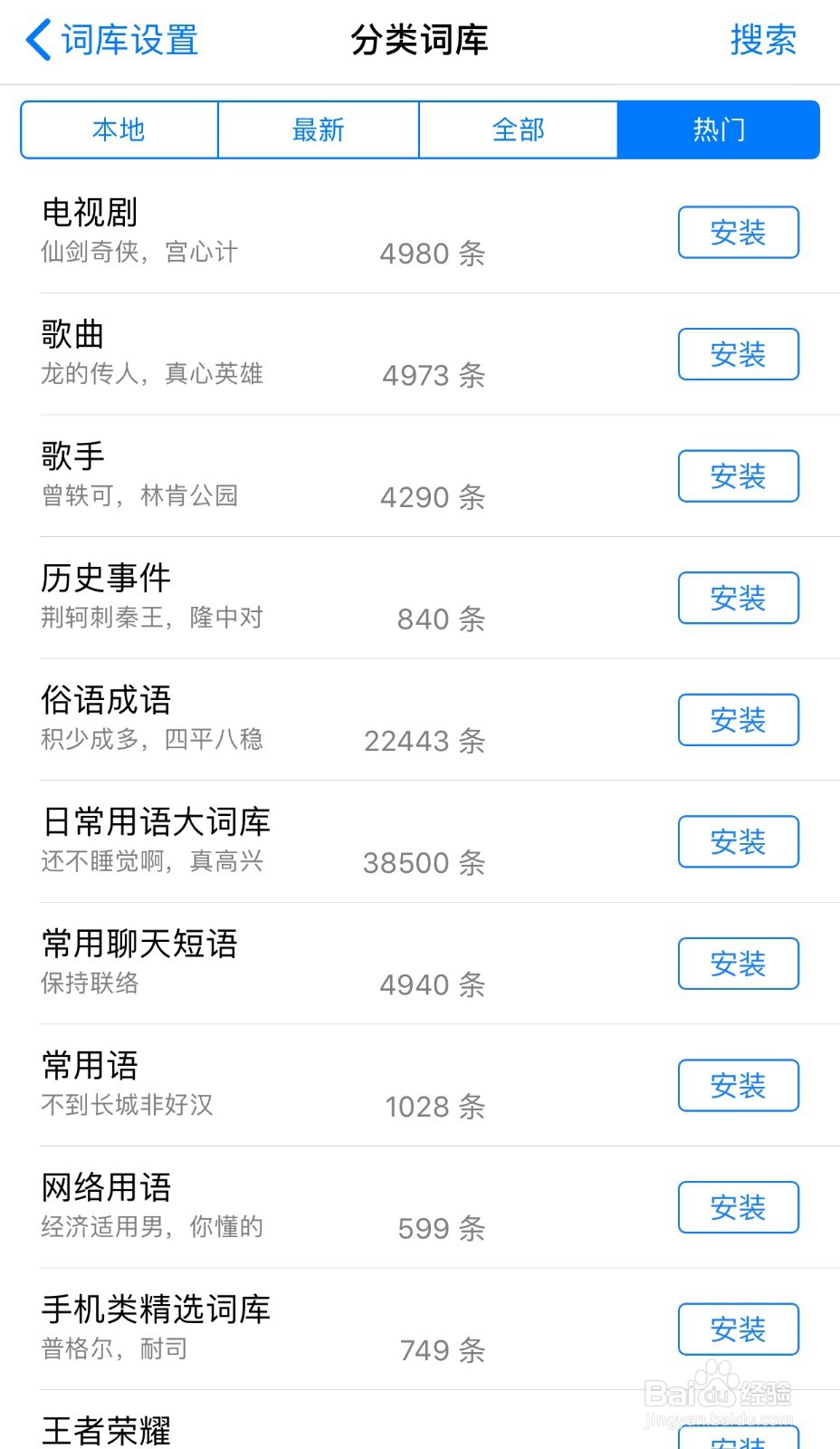Image resolution: width=840 pixels, height=1449 pixels.
Task: Open the 历史事件 category details
Action: [x=272, y=596]
